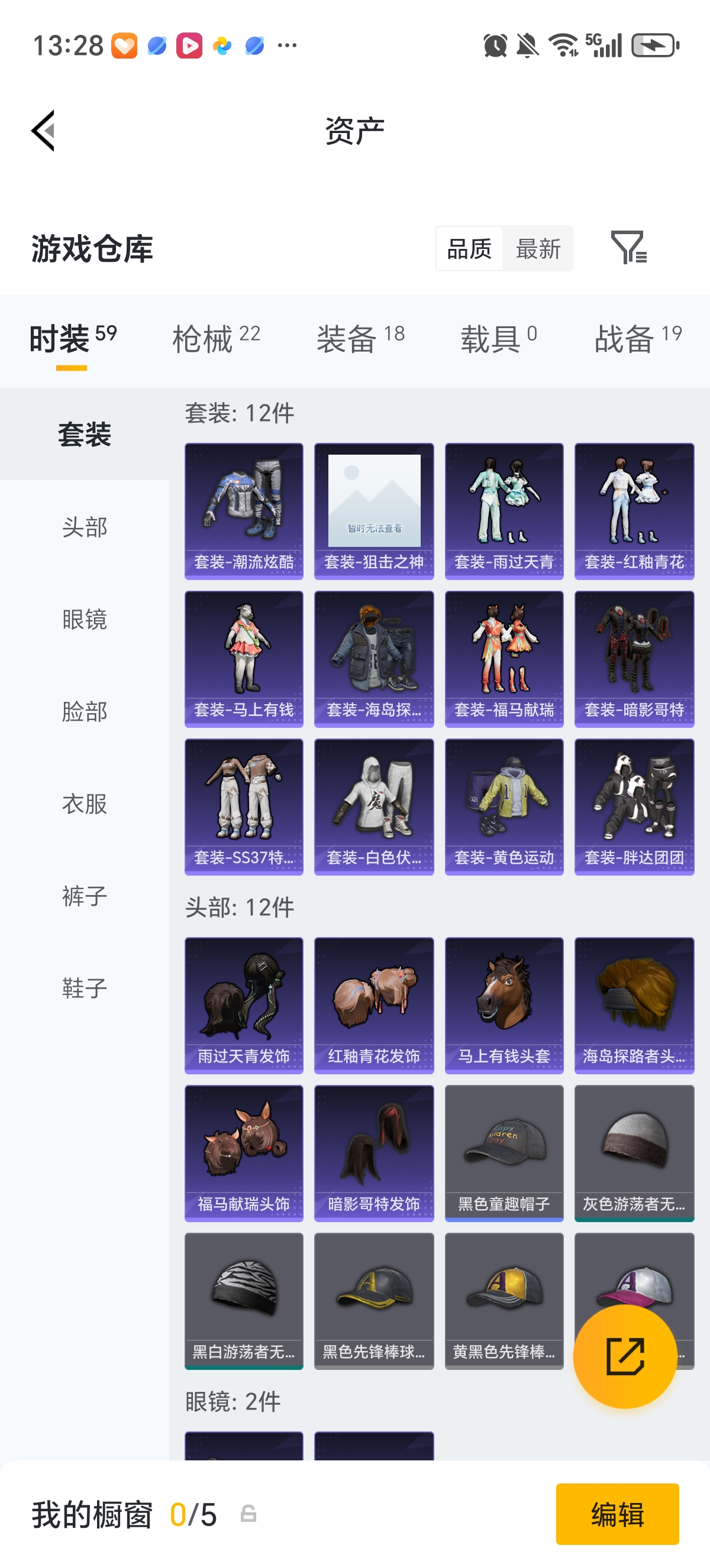View the 套装-雨过天青 outfit
710x1568 pixels.
click(504, 511)
